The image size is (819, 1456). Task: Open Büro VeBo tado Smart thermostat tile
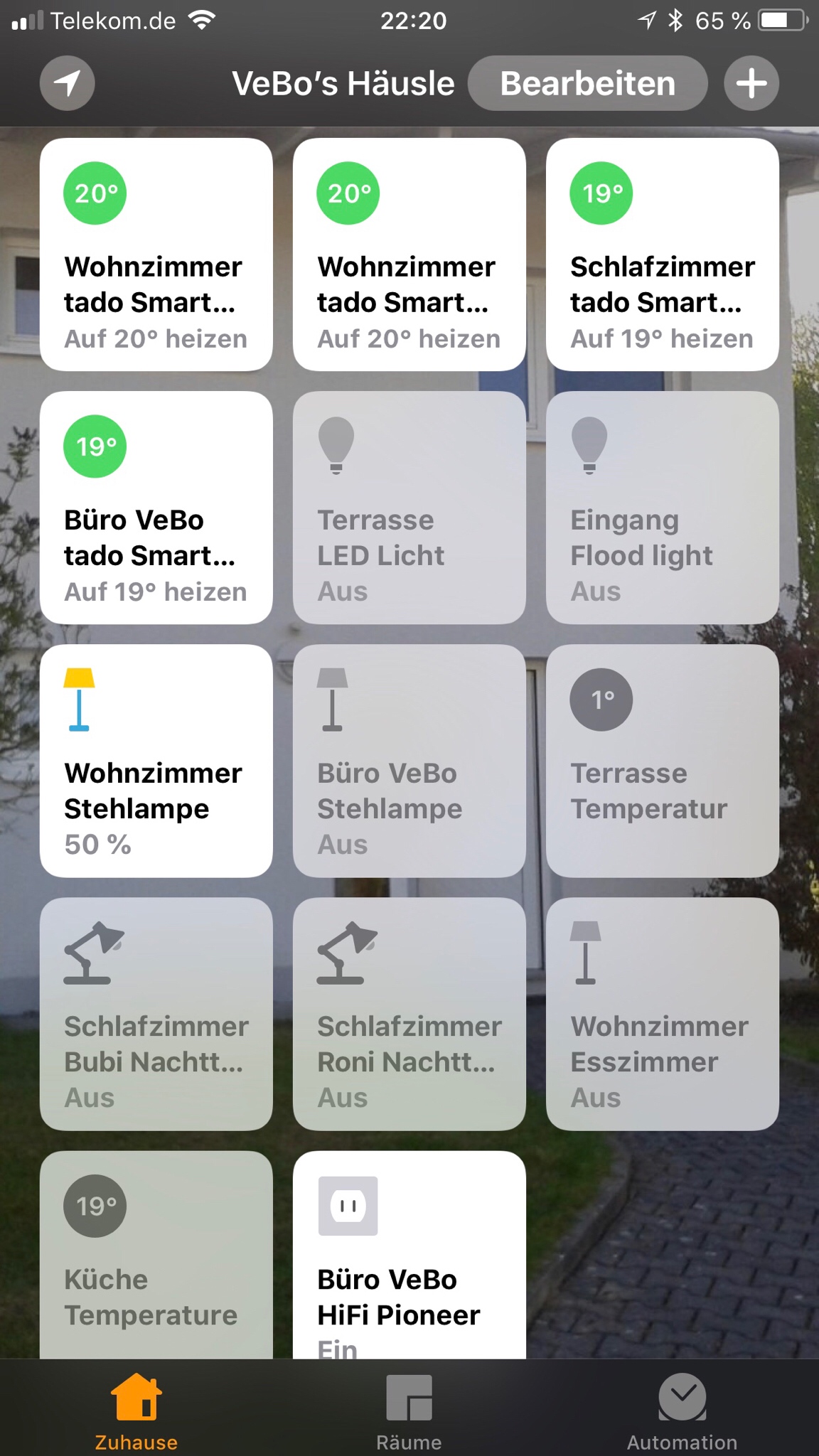tap(156, 508)
